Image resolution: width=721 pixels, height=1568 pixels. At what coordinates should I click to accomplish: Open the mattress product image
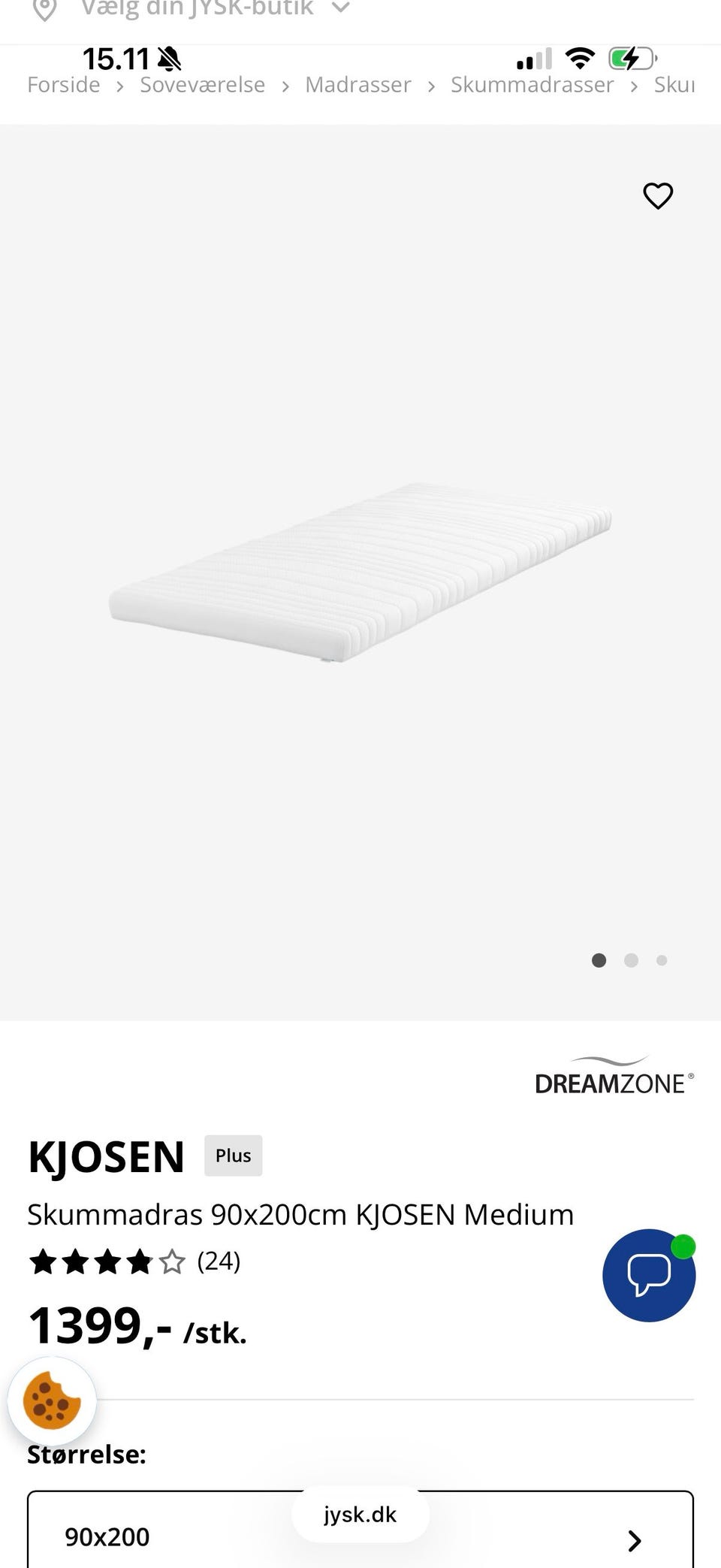[x=360, y=571]
